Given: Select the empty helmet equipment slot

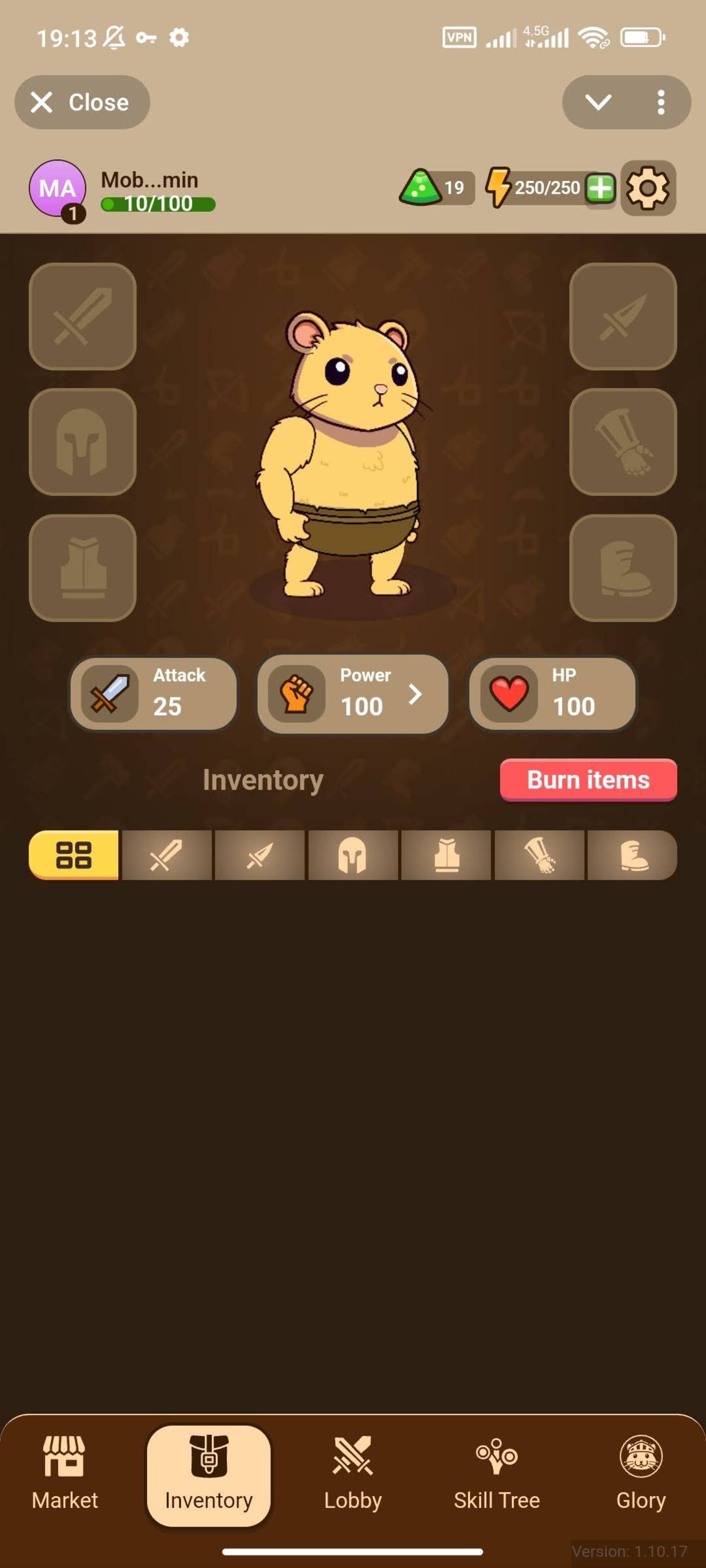Looking at the screenshot, I should coord(83,442).
